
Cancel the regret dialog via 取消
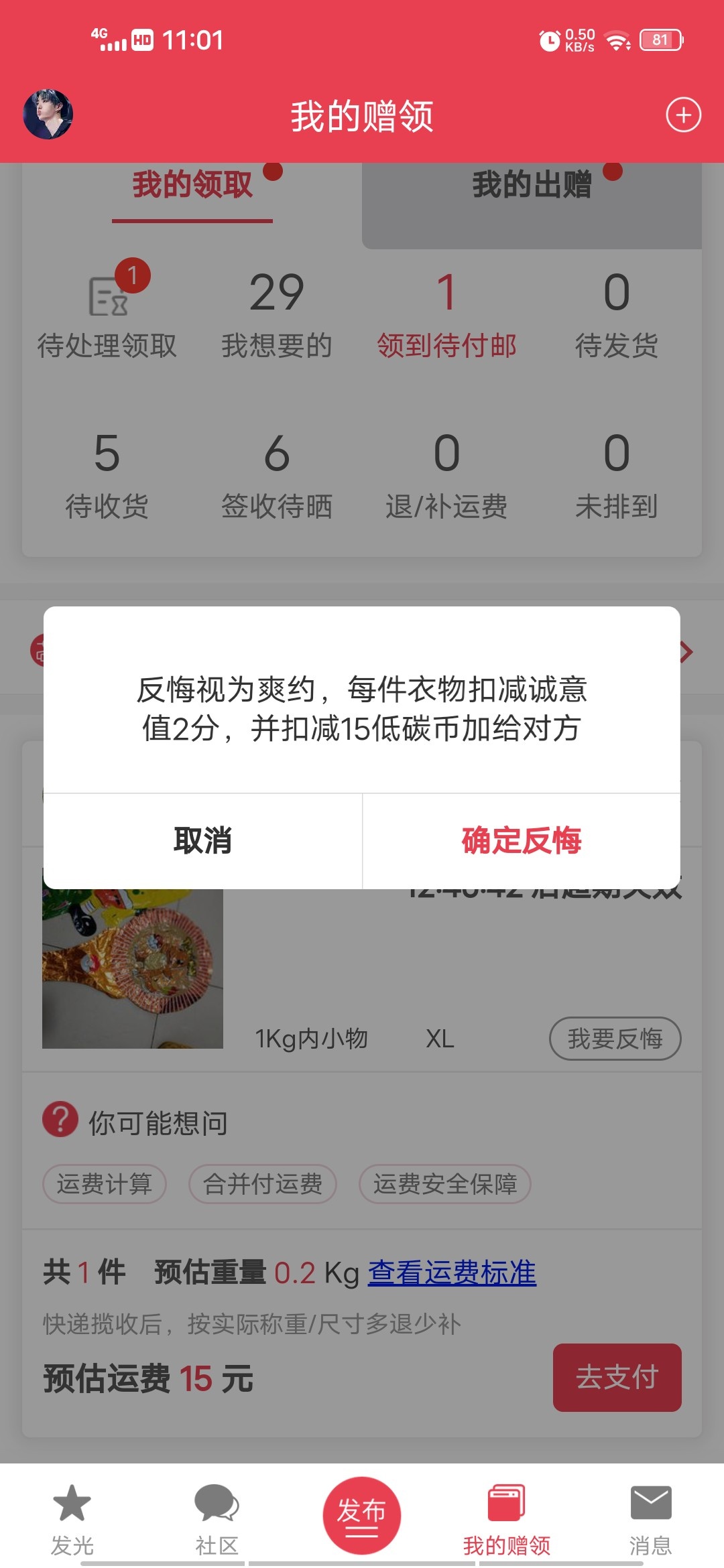[202, 841]
